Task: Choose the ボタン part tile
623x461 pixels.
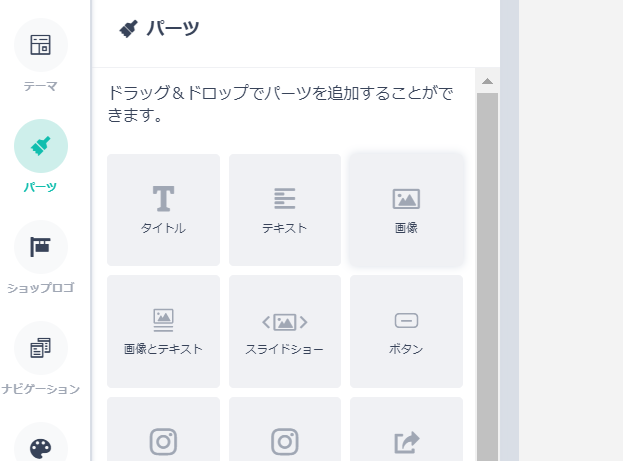Action: click(406, 331)
